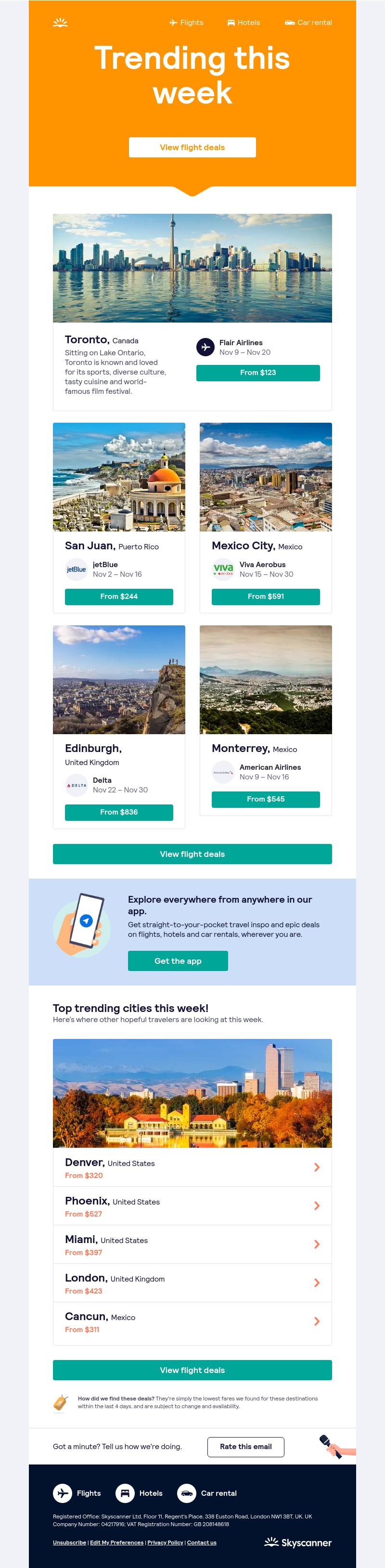This screenshot has width=385, height=1568.
Task: Open Flights link in the orange header
Action: pyautogui.click(x=187, y=23)
